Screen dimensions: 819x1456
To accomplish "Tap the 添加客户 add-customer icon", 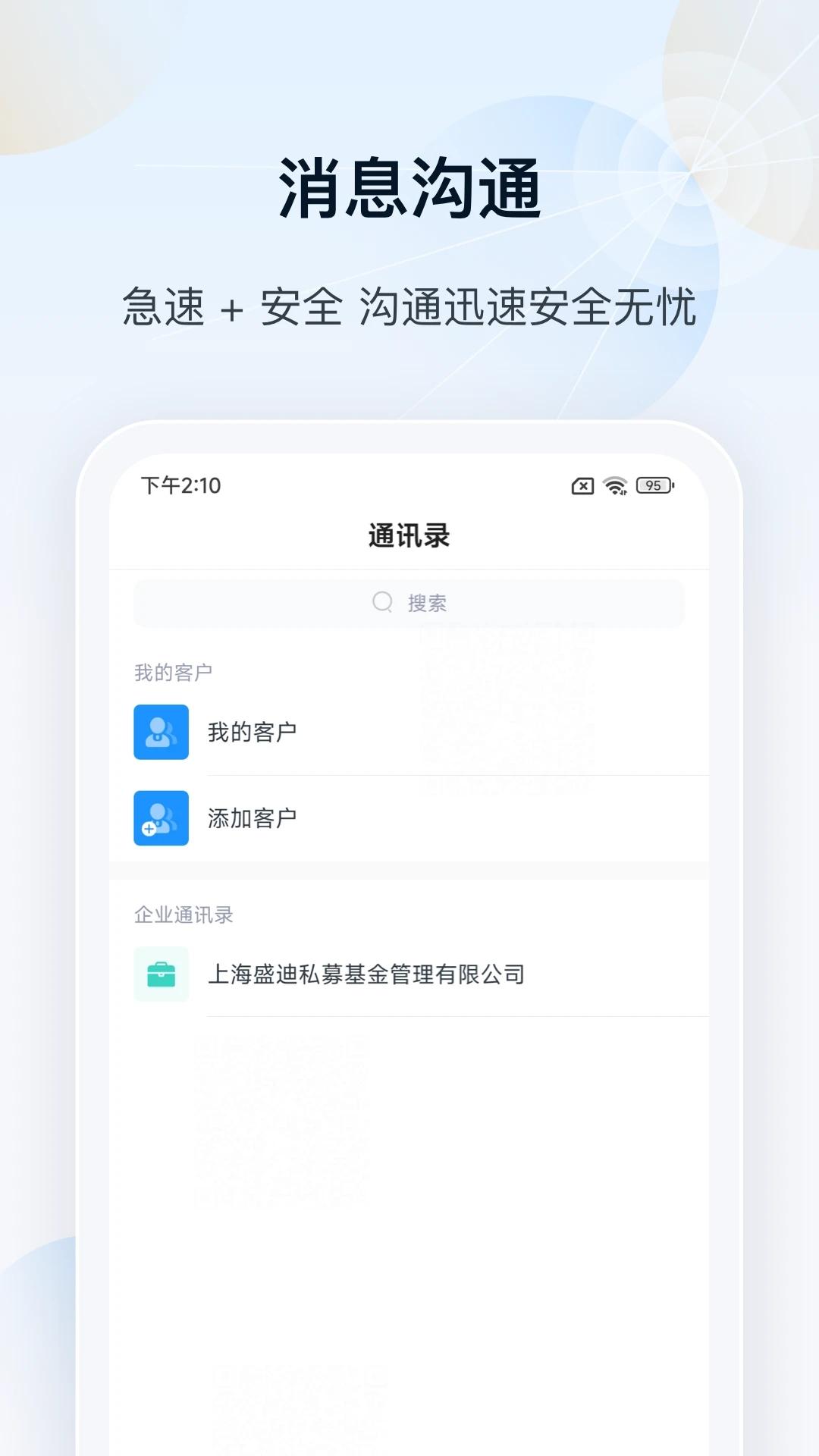I will tap(160, 819).
